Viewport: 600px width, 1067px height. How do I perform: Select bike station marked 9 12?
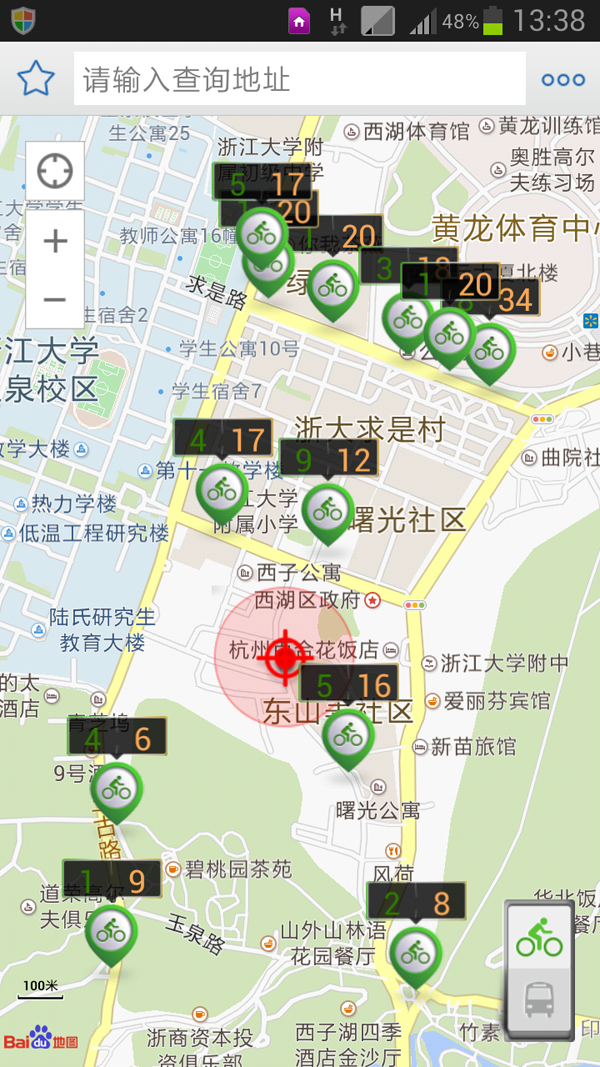click(328, 510)
